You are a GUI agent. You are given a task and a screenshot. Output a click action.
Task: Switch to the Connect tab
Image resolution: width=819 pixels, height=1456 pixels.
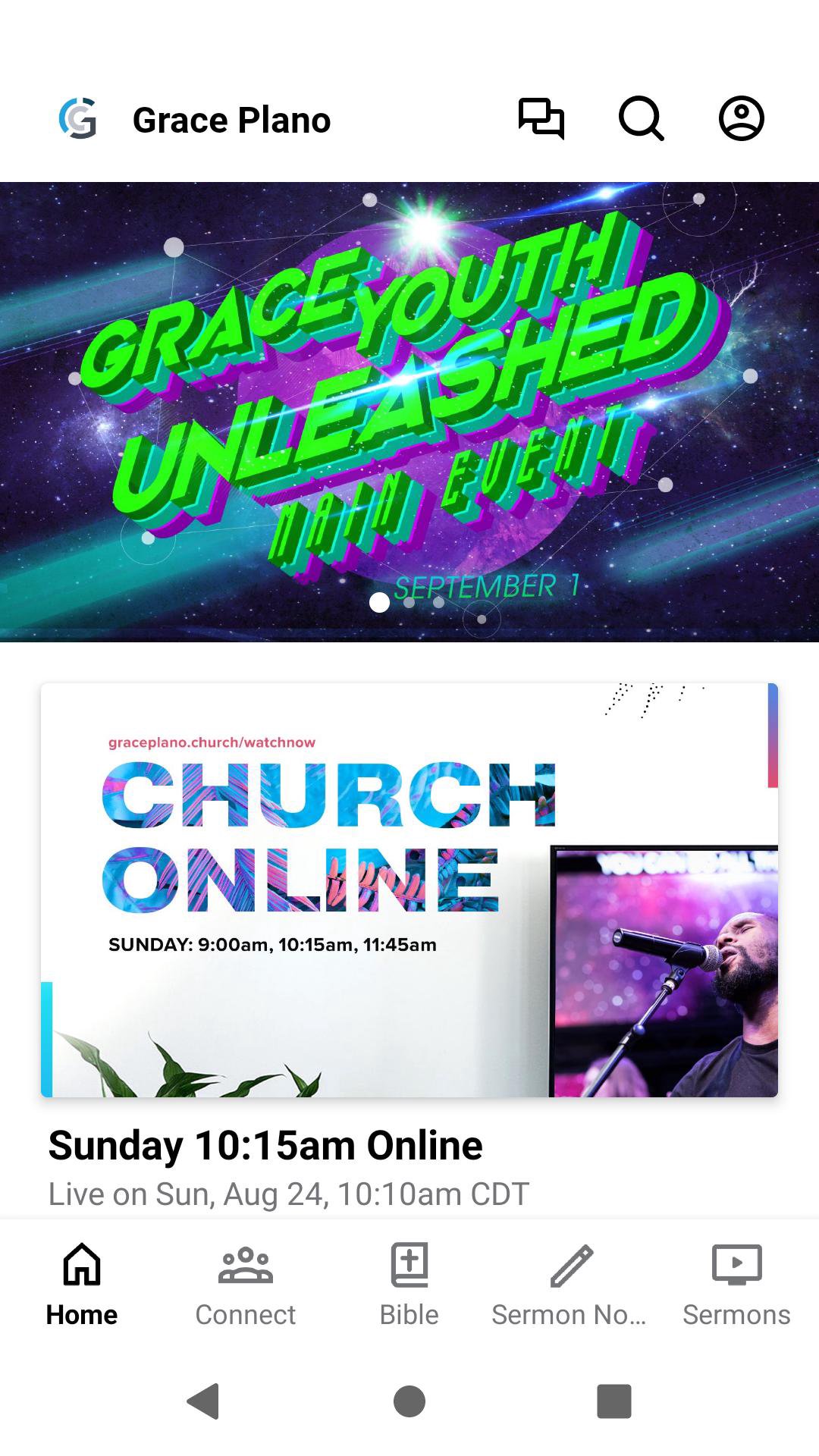(245, 1285)
